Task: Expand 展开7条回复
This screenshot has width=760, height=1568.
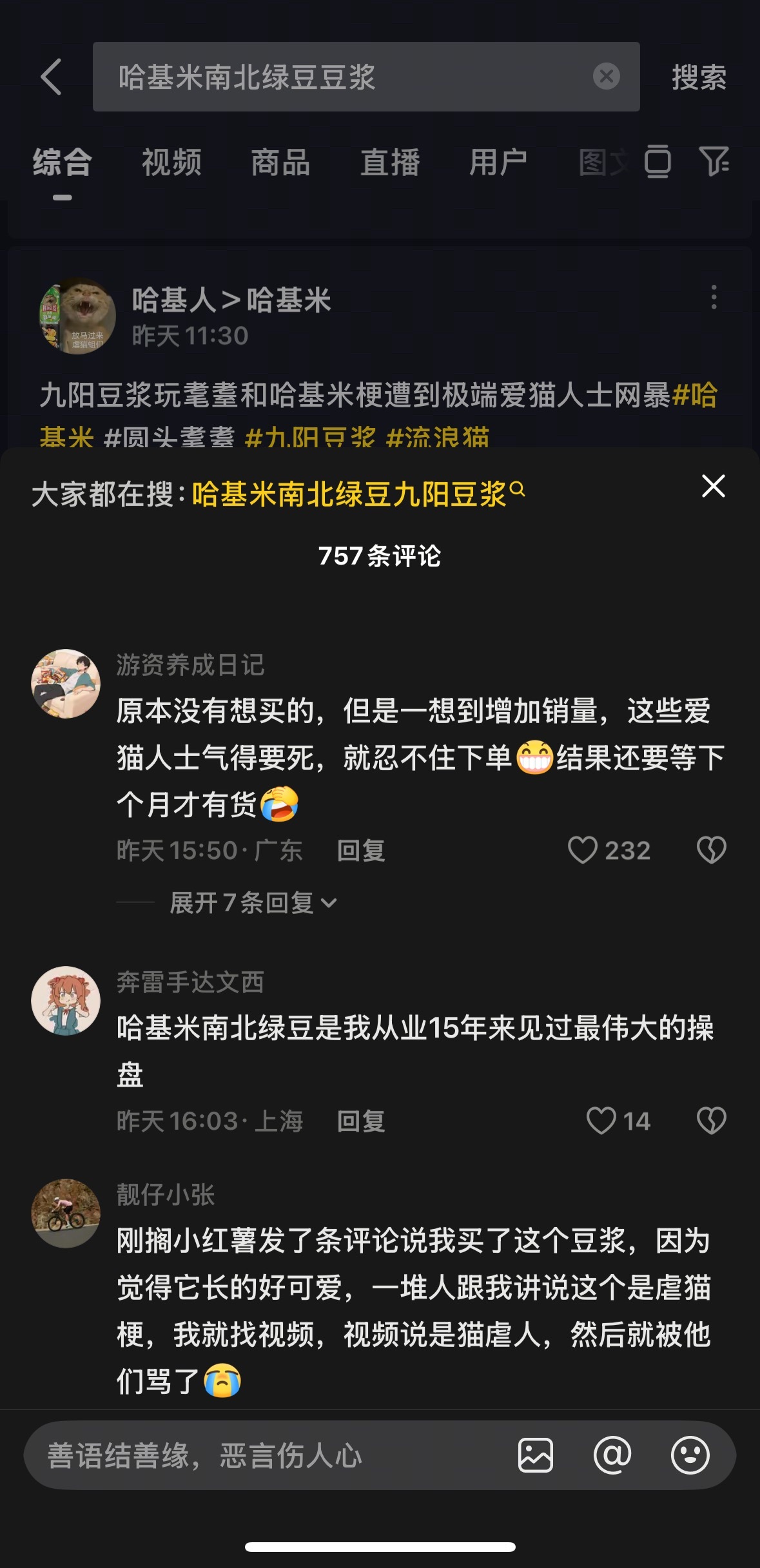Action: tap(253, 903)
